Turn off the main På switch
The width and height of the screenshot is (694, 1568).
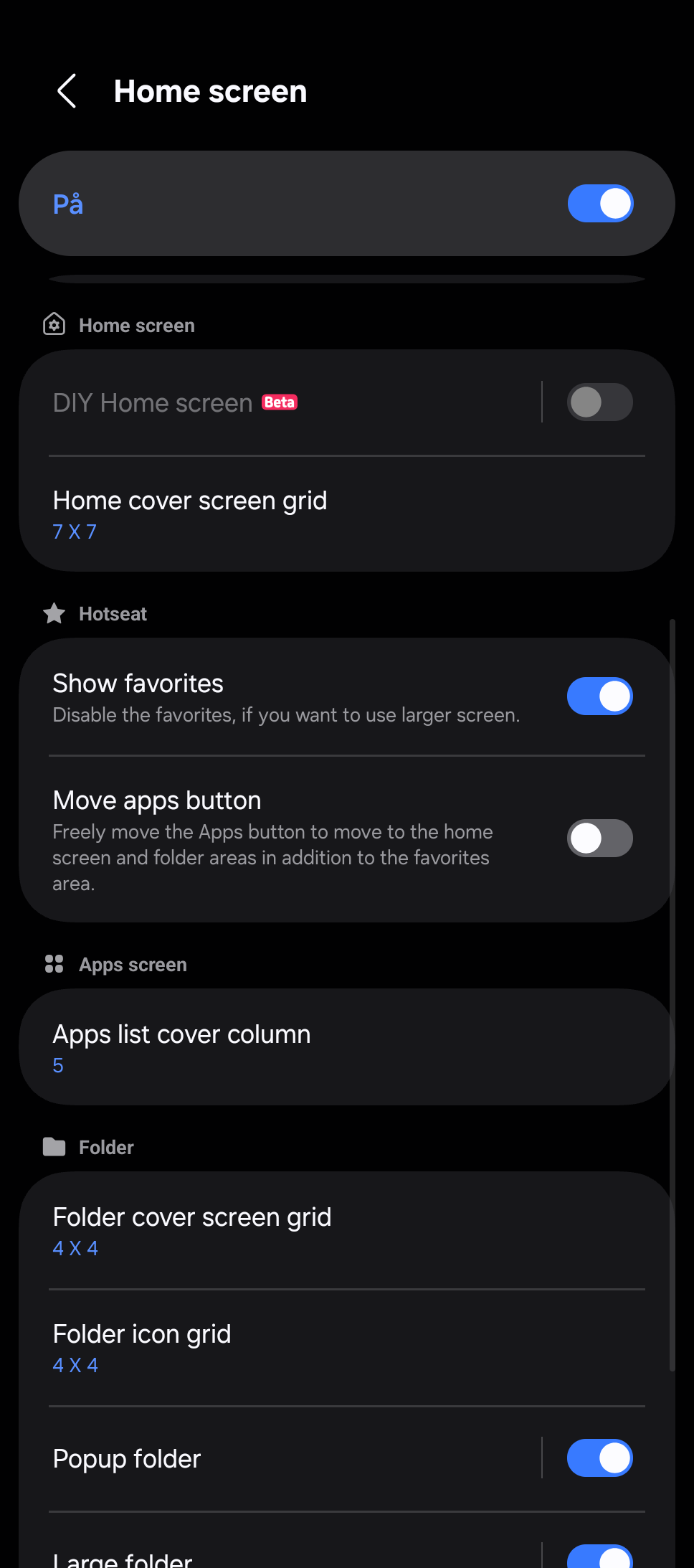click(600, 204)
